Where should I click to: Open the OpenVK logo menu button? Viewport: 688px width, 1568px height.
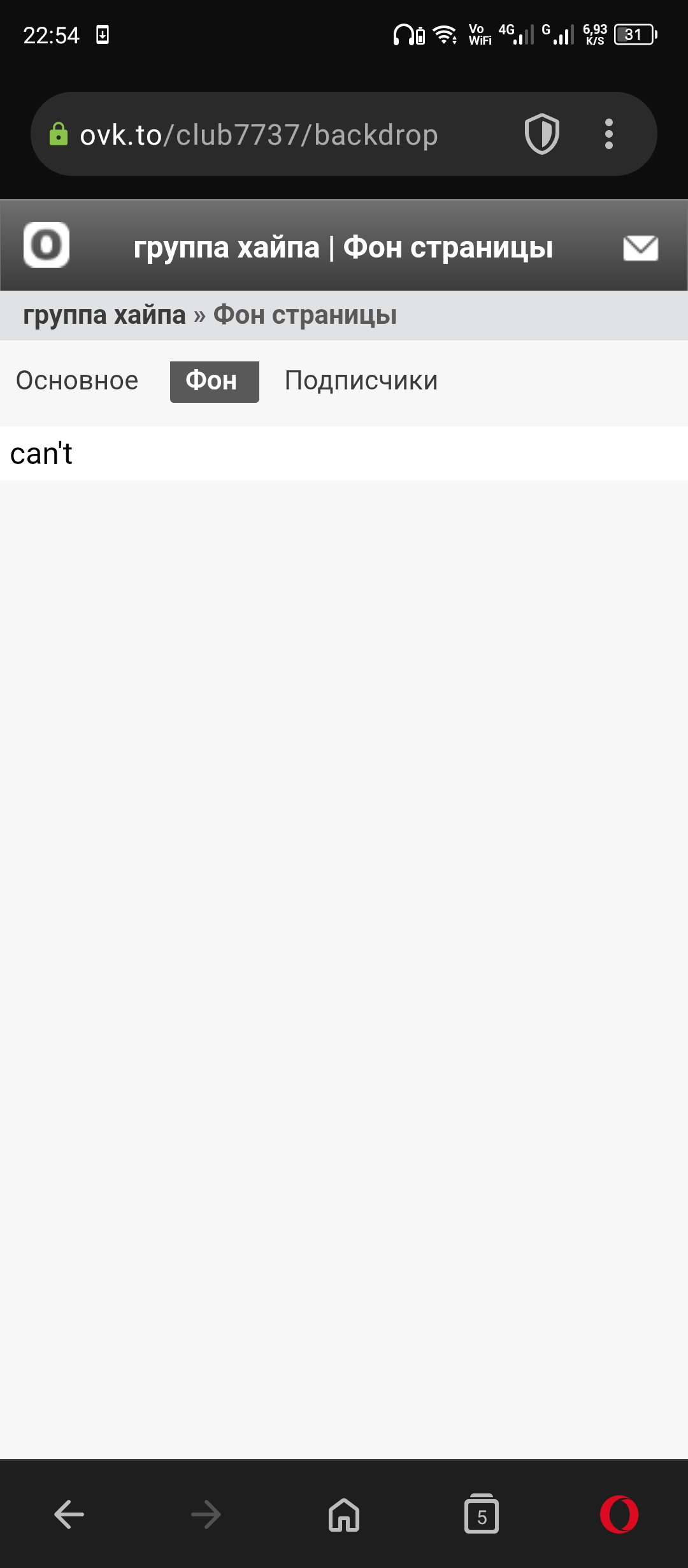point(47,245)
